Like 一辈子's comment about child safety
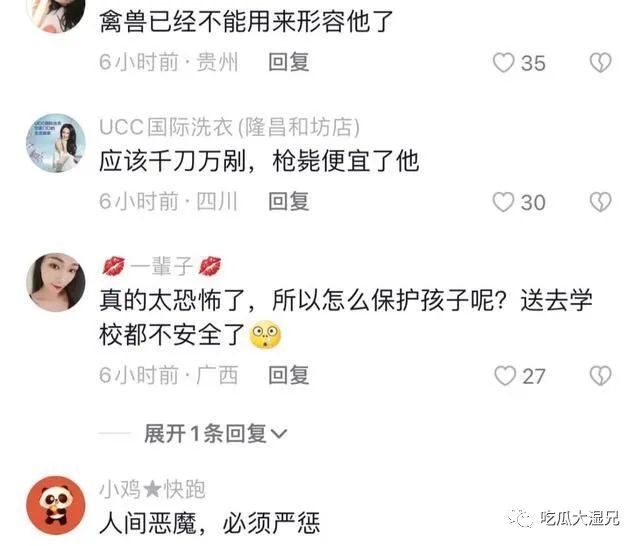The width and height of the screenshot is (640, 546). (x=504, y=376)
